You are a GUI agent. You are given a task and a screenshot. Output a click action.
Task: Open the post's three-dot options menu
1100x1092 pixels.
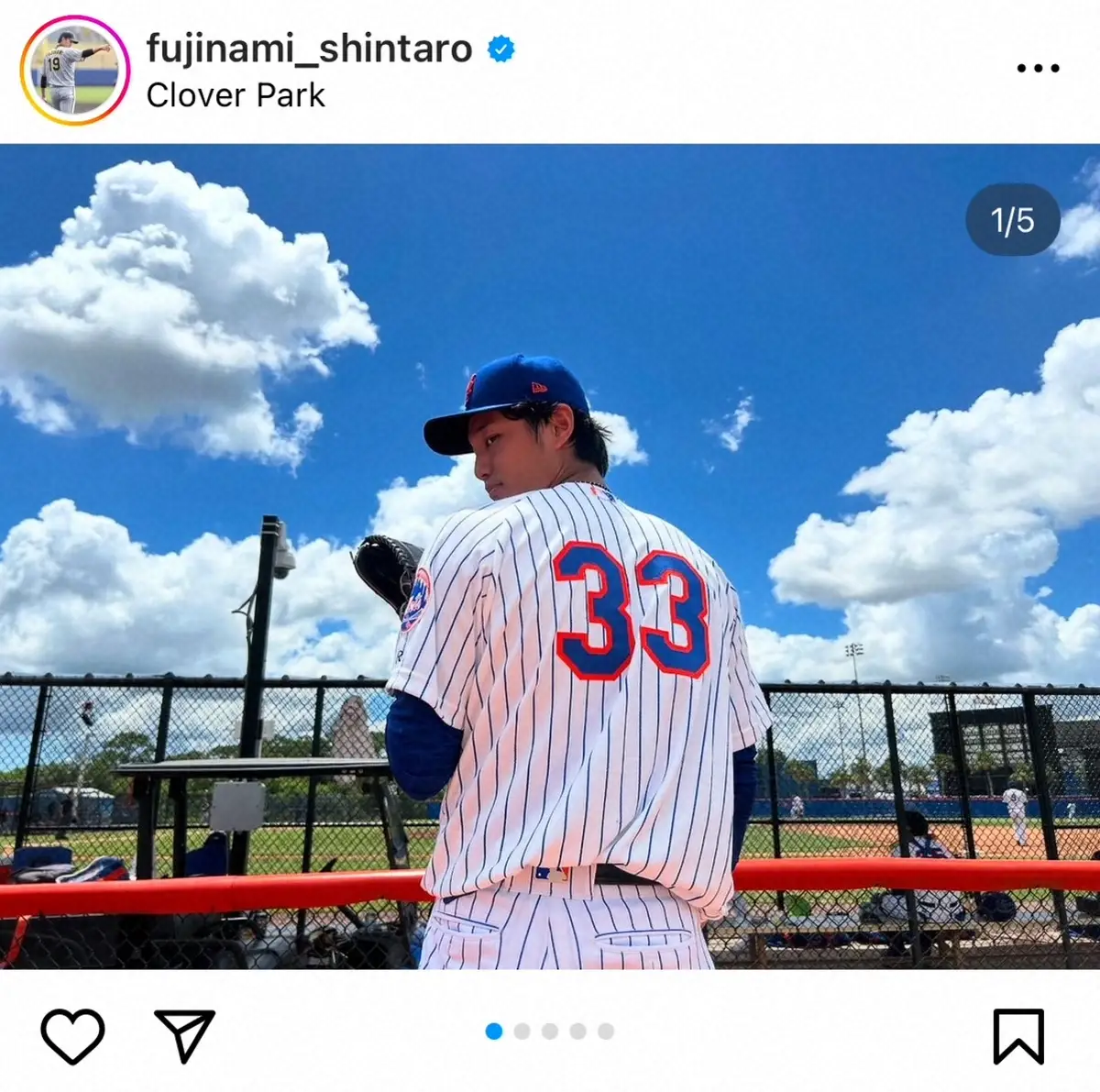(x=1038, y=69)
